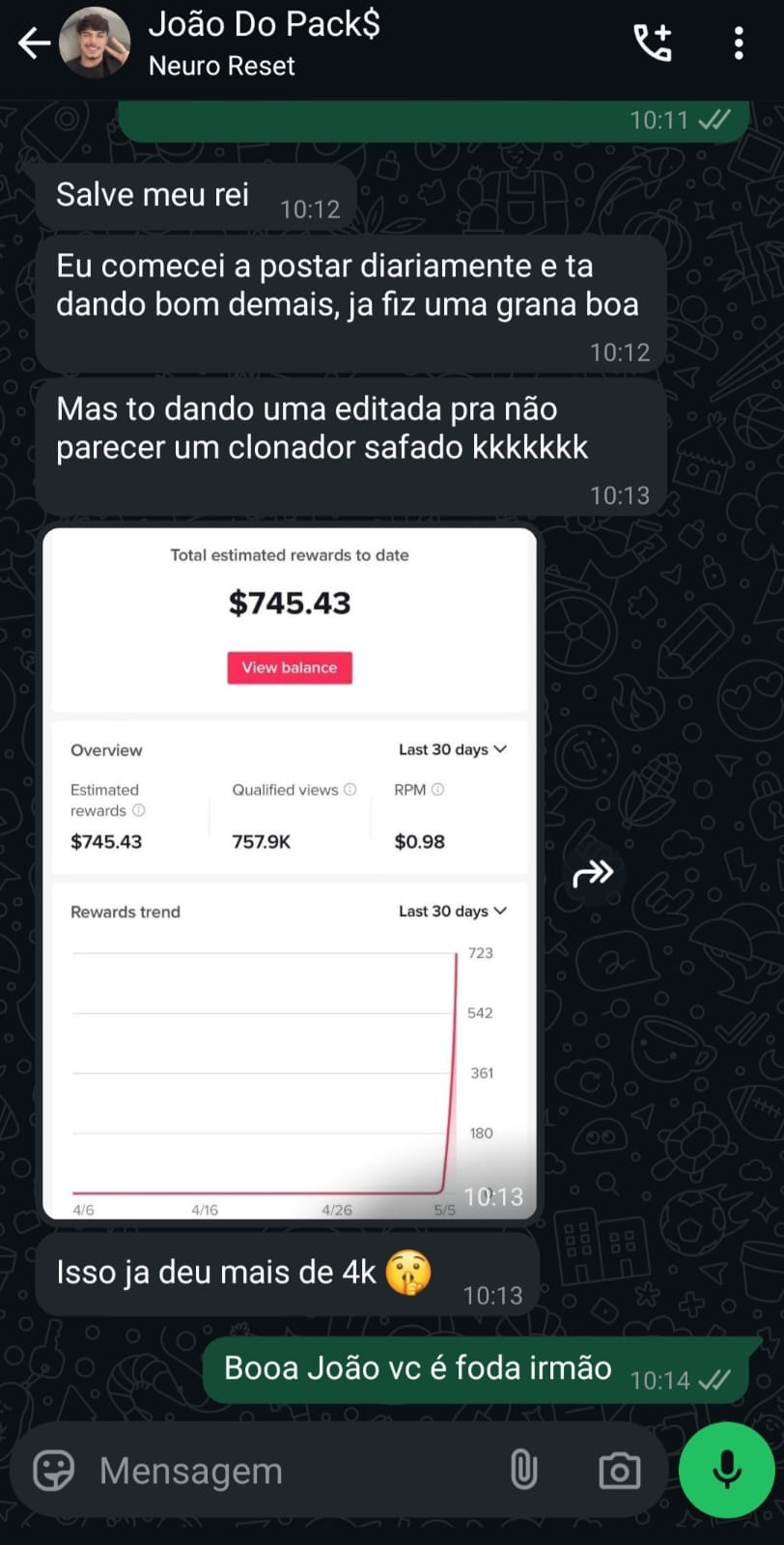Tap the $745.43 total rewards amount
Viewport: 784px width, 1545px height.
click(x=289, y=603)
